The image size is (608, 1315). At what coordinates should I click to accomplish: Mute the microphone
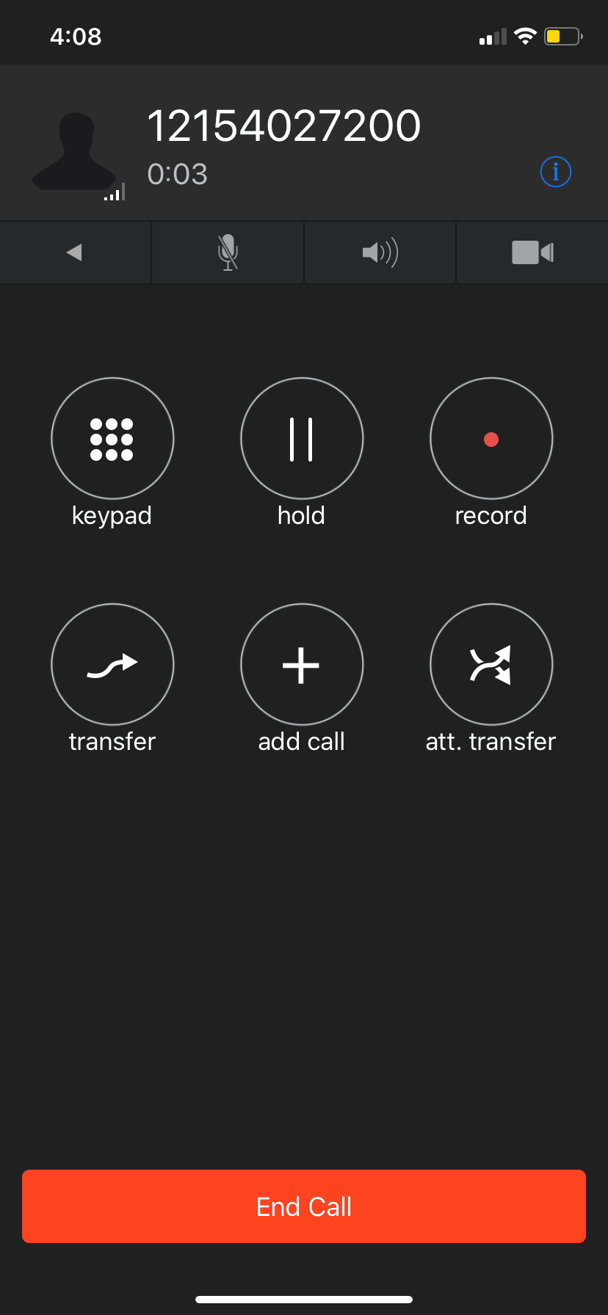[x=228, y=253]
